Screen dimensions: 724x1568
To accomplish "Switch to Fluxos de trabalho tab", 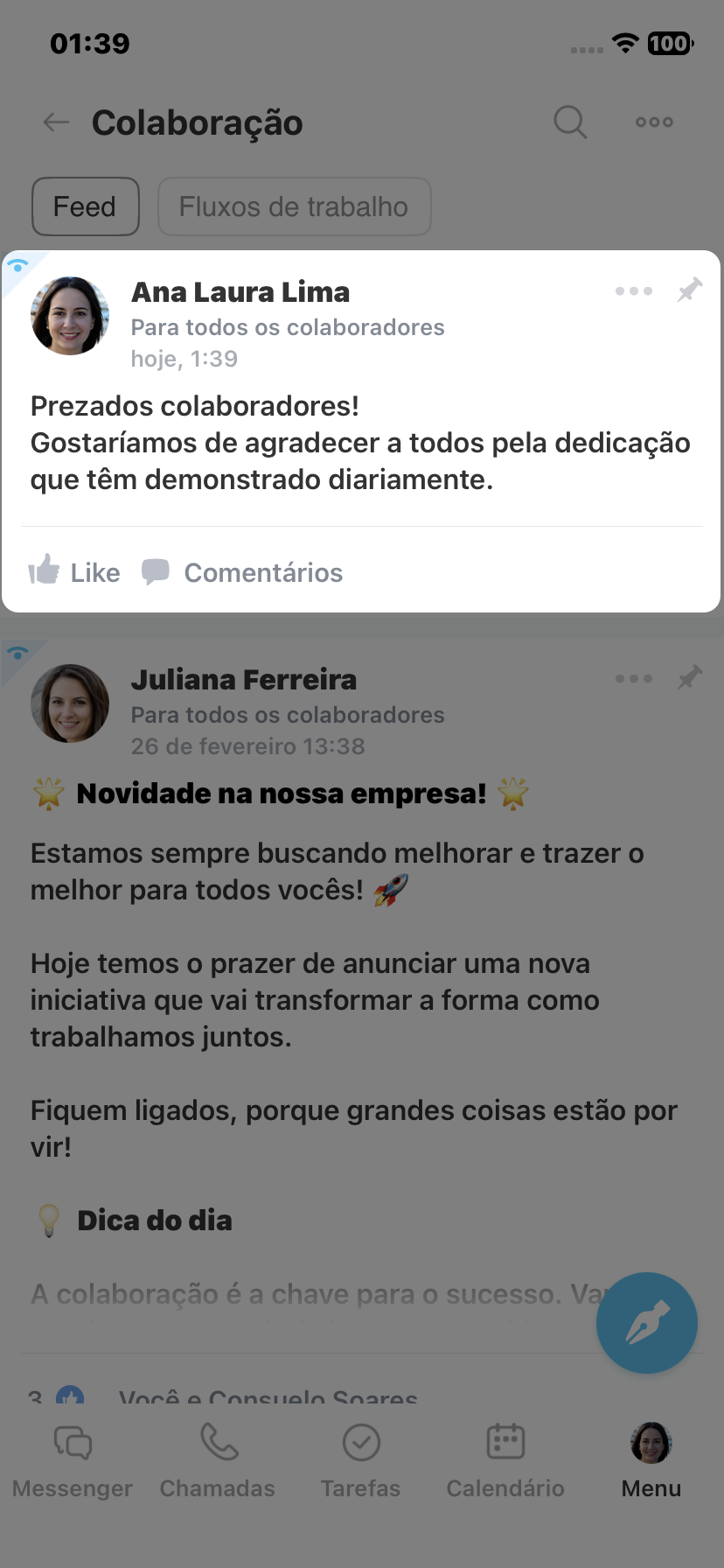I will tap(294, 206).
